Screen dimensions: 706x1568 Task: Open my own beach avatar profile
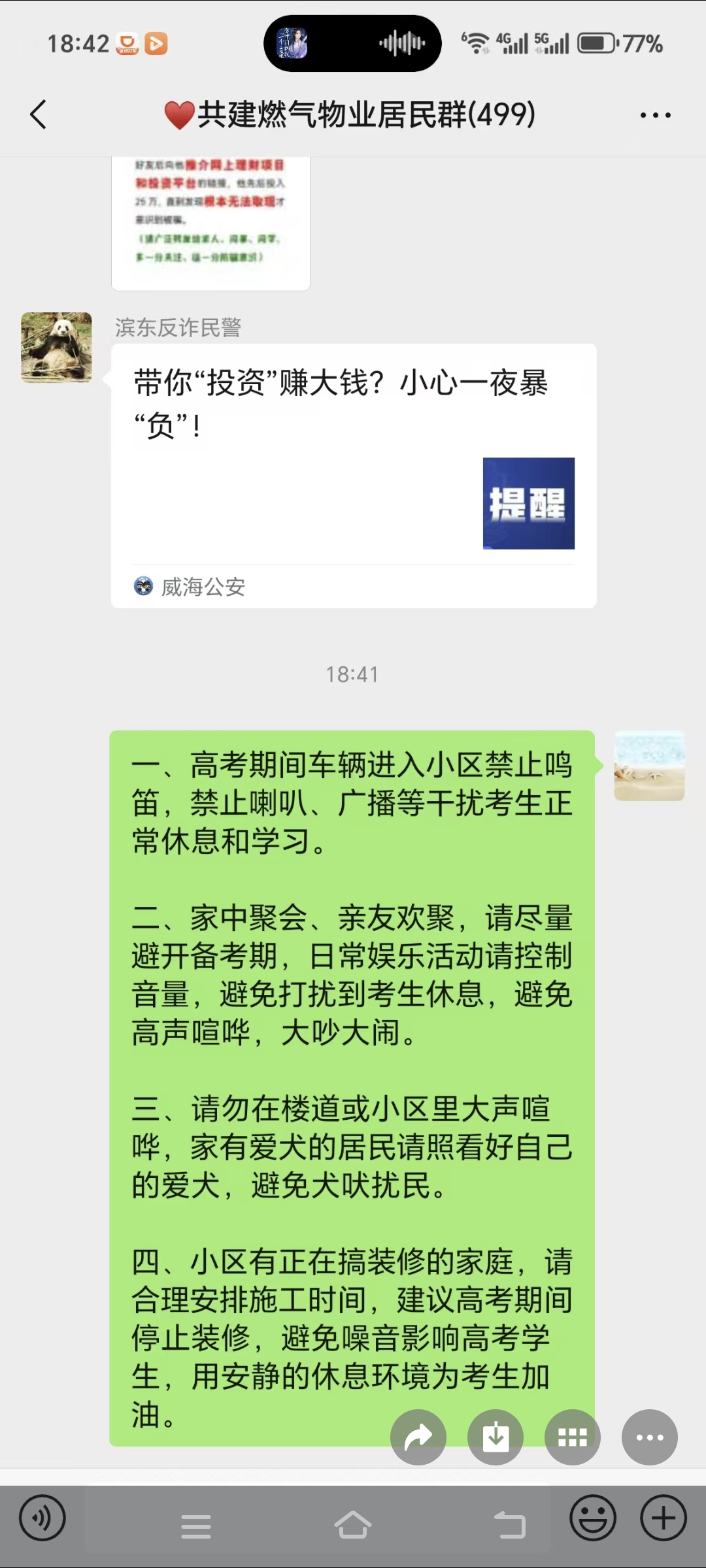point(649,766)
